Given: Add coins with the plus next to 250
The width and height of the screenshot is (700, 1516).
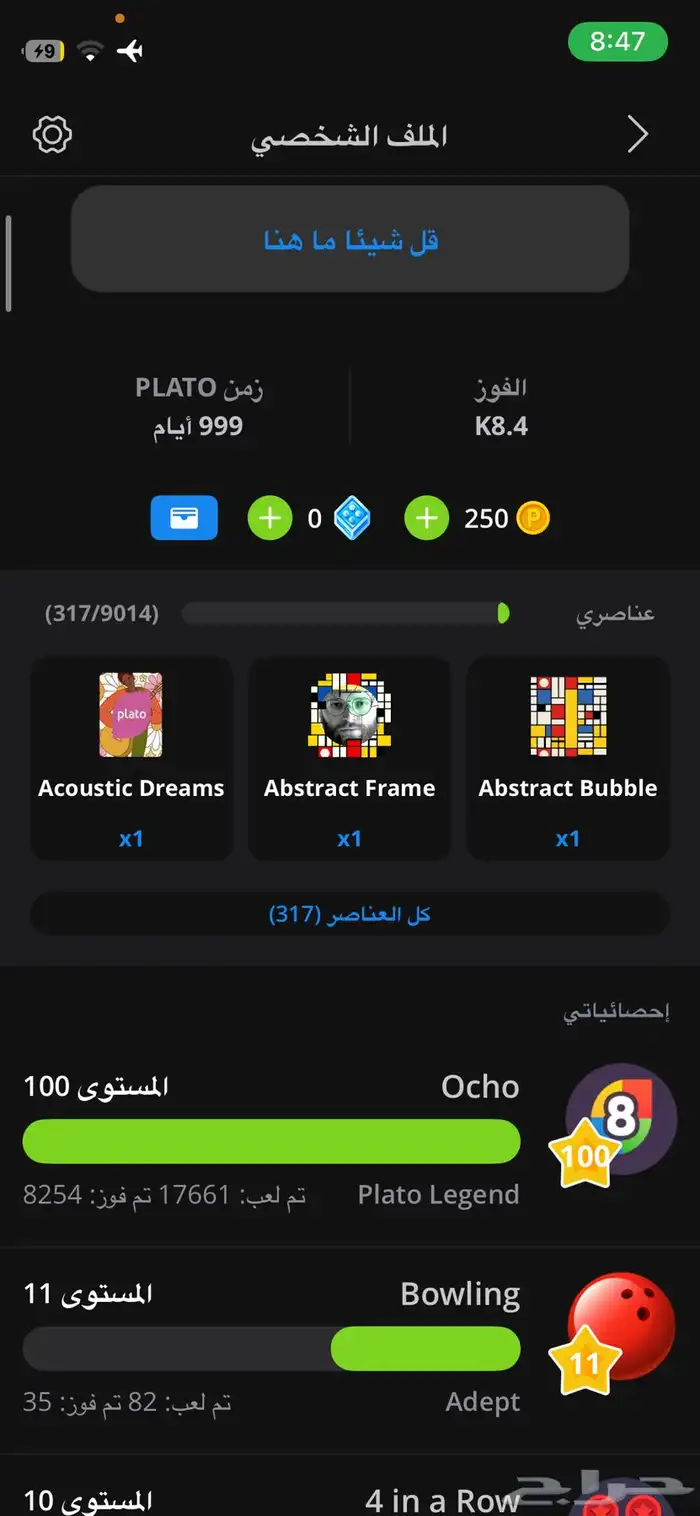Looking at the screenshot, I should point(427,519).
